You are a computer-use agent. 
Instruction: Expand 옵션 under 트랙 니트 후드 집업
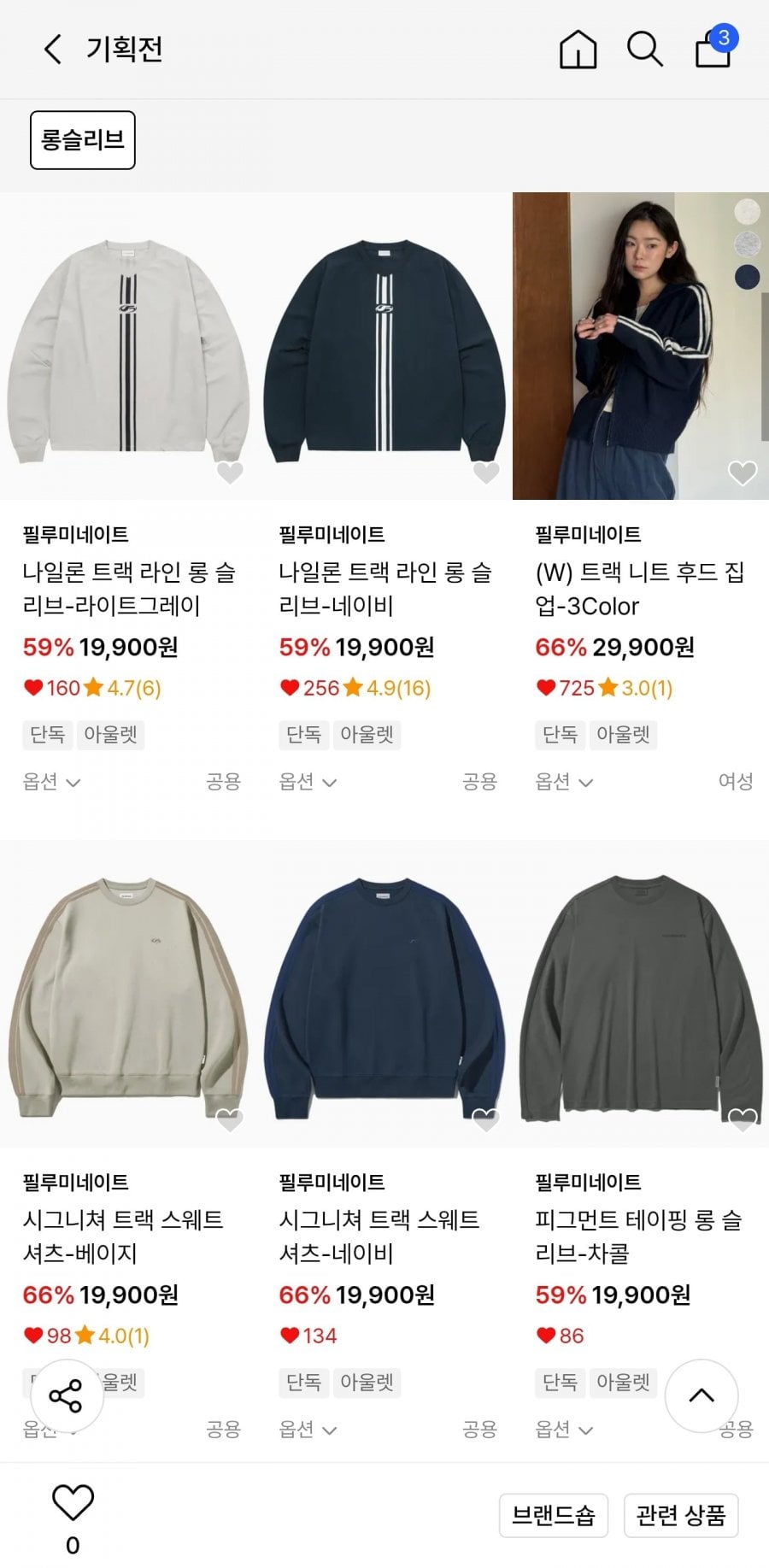point(564,782)
